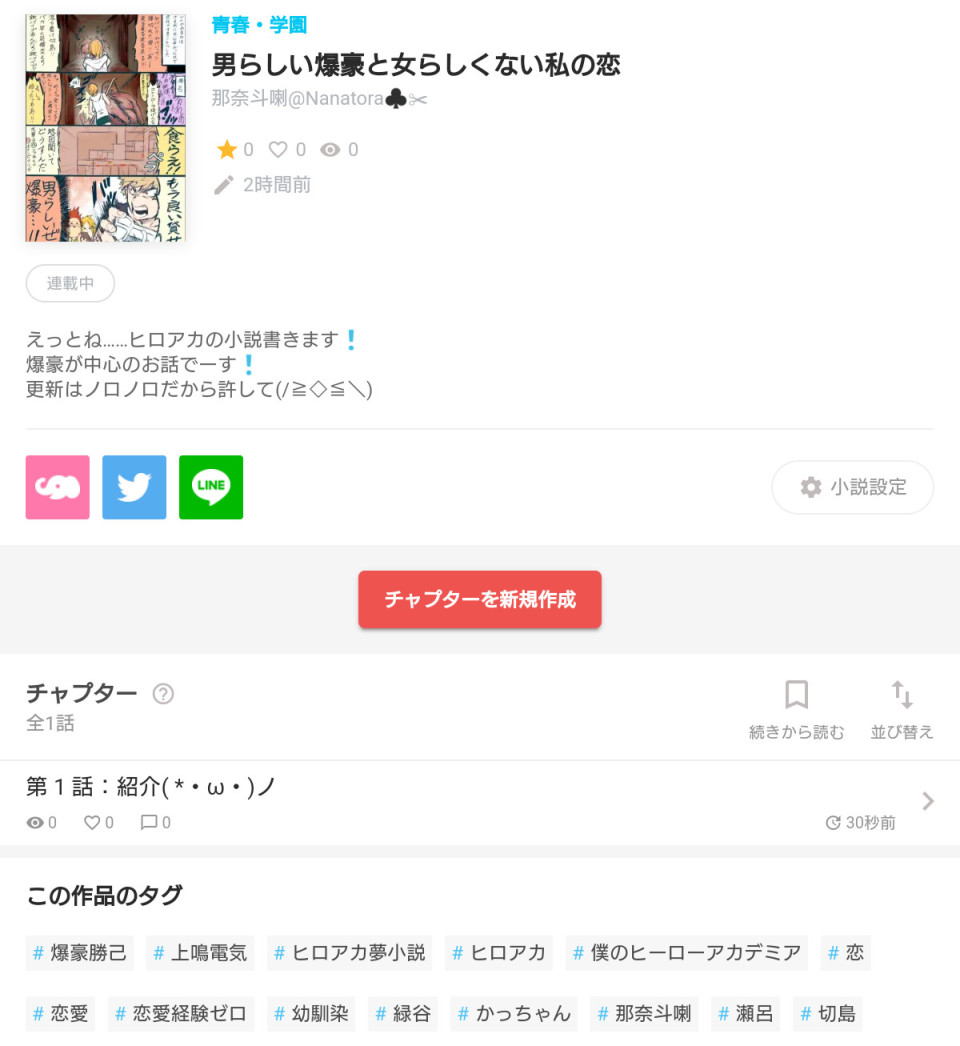Select the ヒロアカ夢小説 tag
960x1046 pixels.
tap(350, 953)
